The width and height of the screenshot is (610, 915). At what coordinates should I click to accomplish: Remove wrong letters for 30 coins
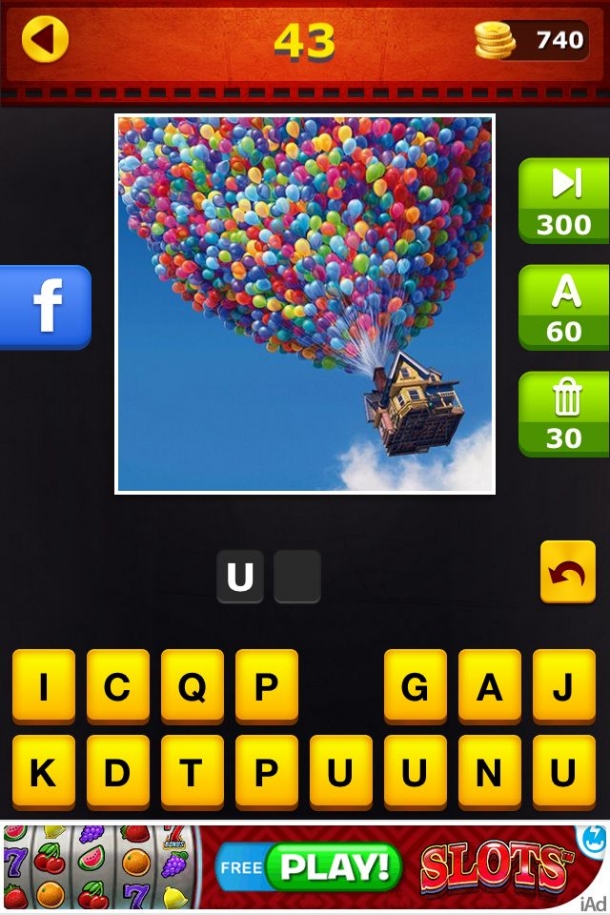point(564,413)
